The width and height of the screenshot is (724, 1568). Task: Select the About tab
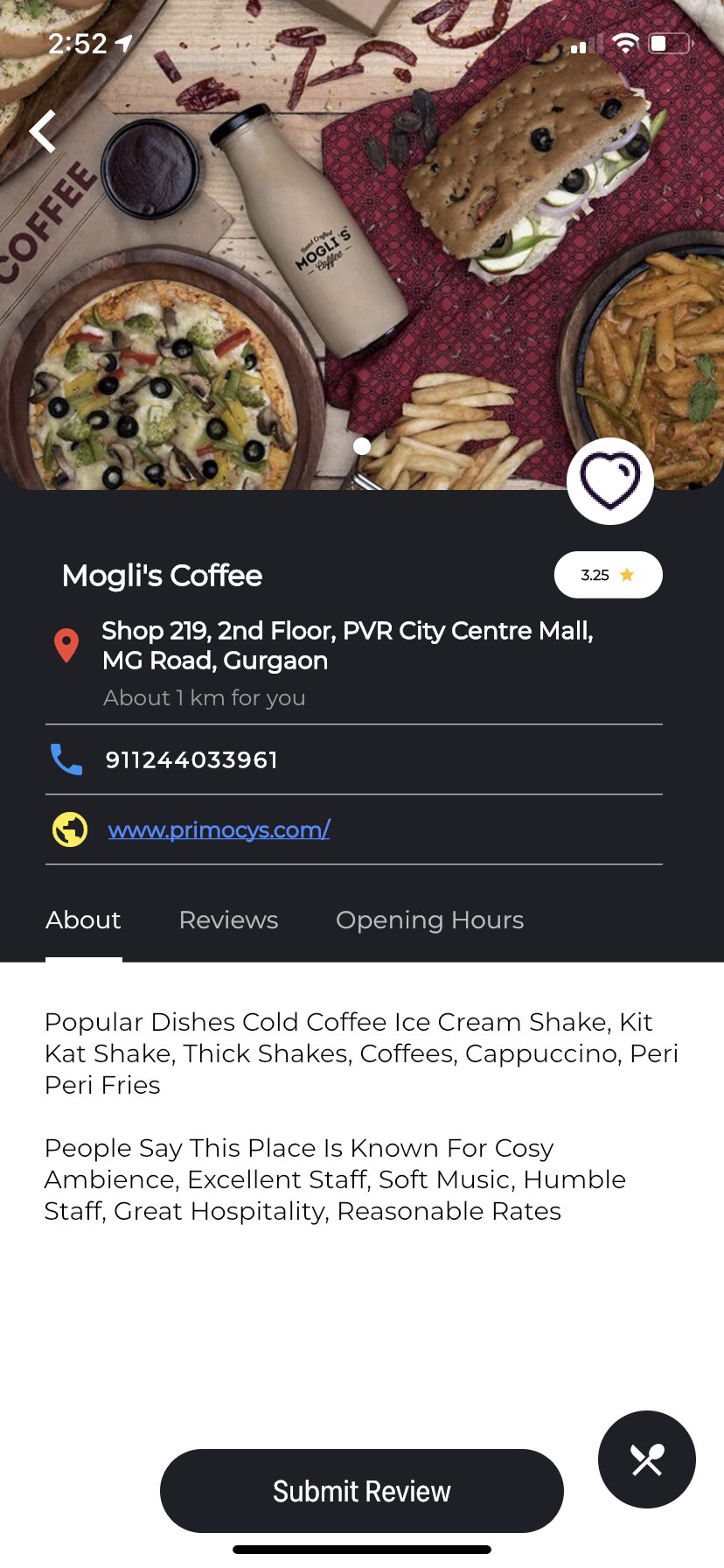tap(83, 920)
